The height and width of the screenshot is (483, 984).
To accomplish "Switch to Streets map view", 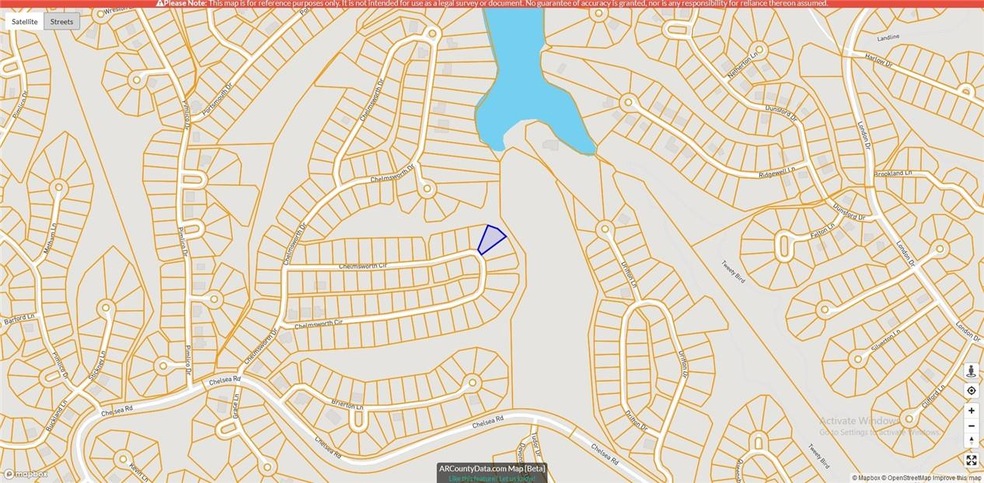I will pyautogui.click(x=63, y=21).
